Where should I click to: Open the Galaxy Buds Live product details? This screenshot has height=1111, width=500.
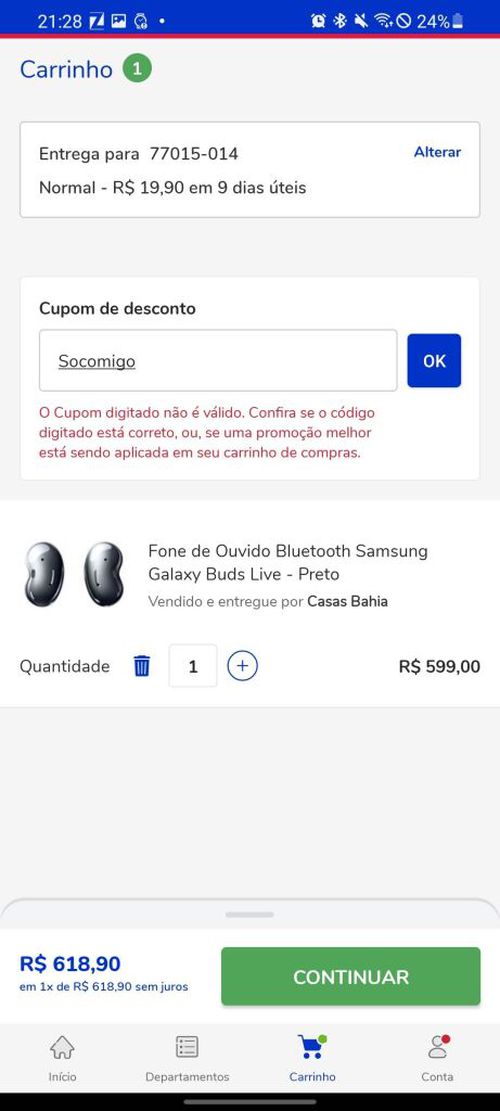tap(288, 563)
